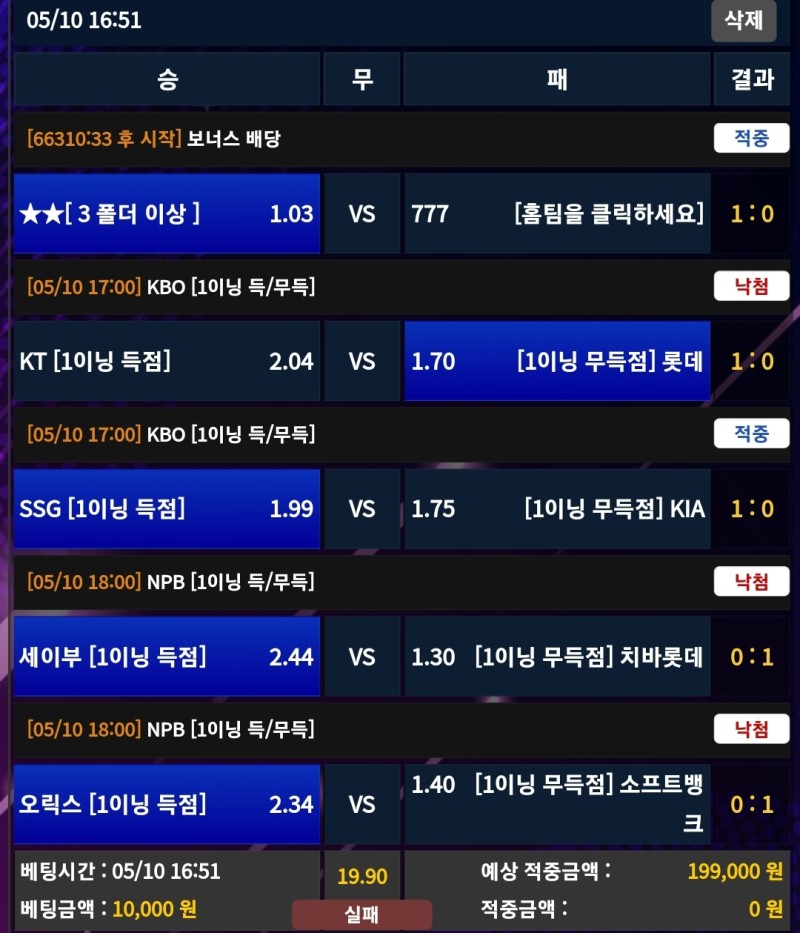Tap the 삭제 button to delete this bet slip

pos(743,20)
